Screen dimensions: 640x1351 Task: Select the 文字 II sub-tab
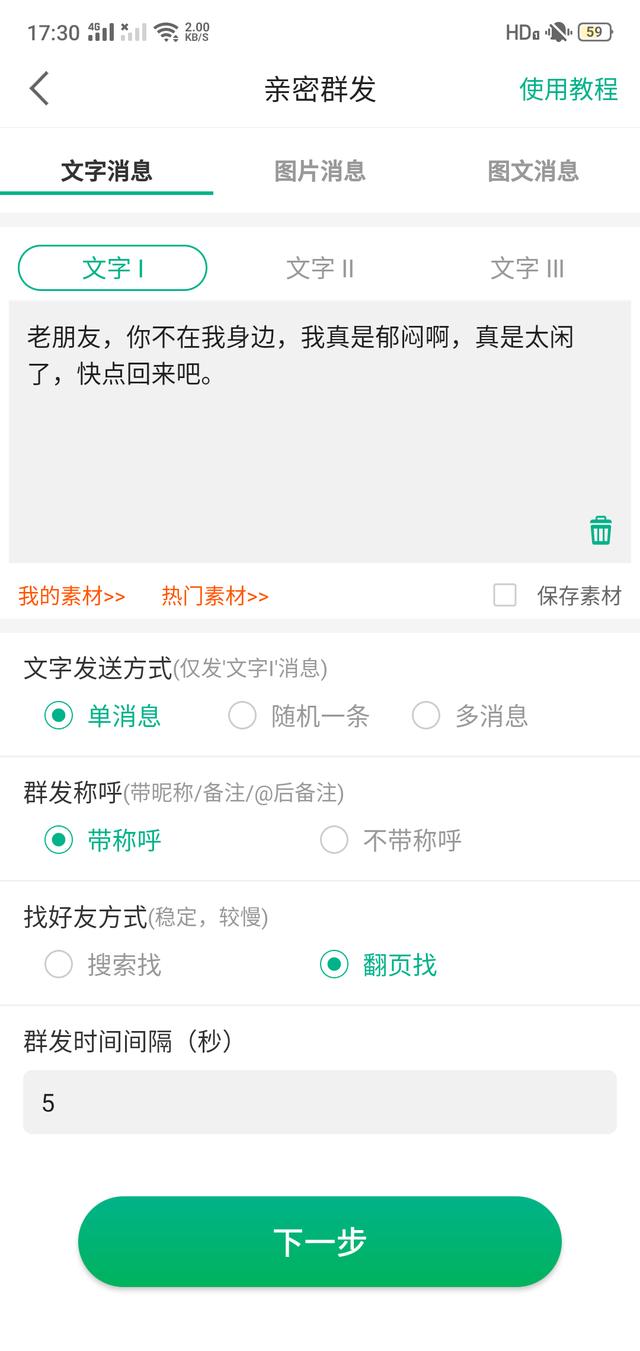(x=320, y=268)
